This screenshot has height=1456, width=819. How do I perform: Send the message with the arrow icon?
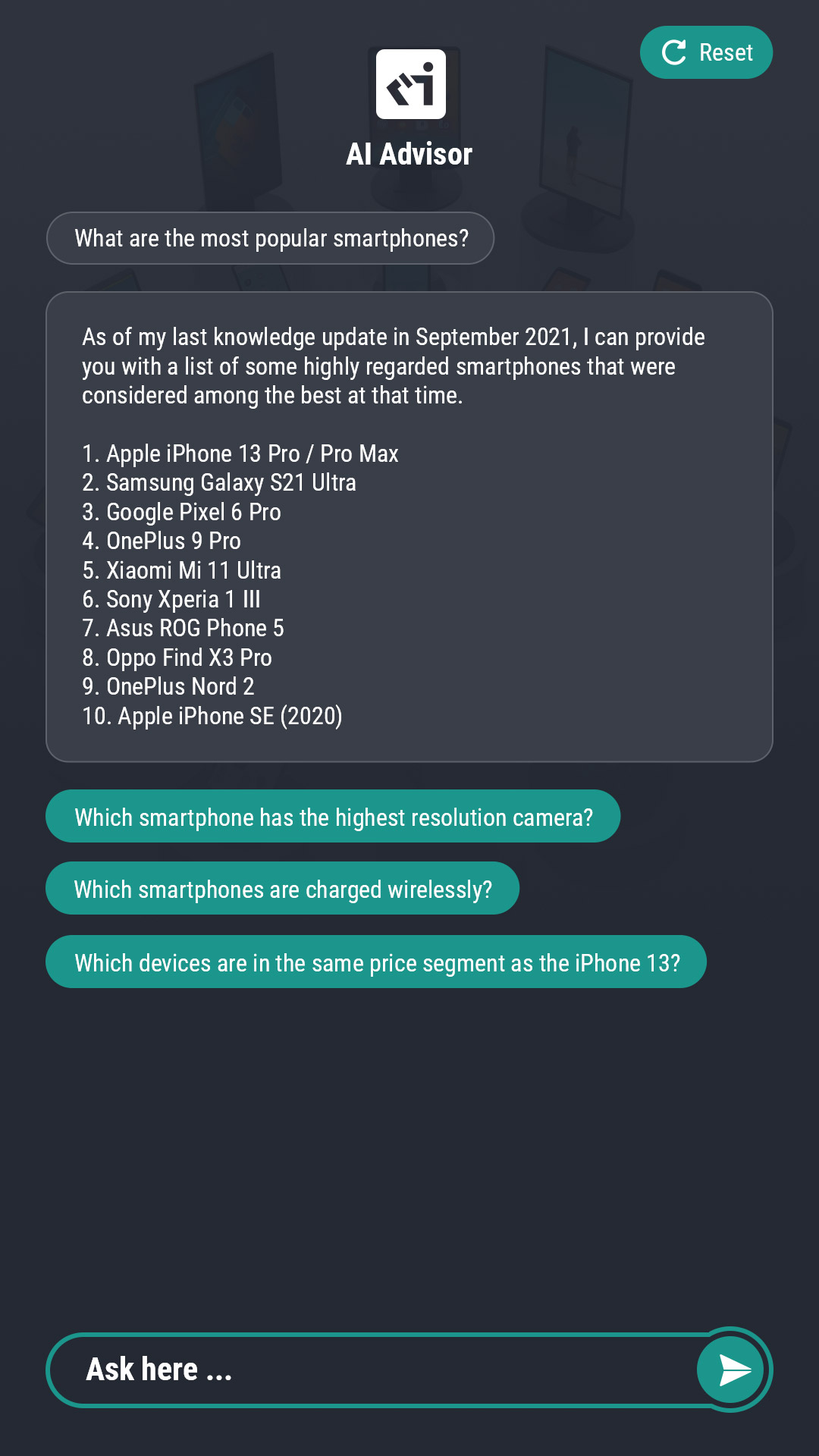click(732, 1370)
